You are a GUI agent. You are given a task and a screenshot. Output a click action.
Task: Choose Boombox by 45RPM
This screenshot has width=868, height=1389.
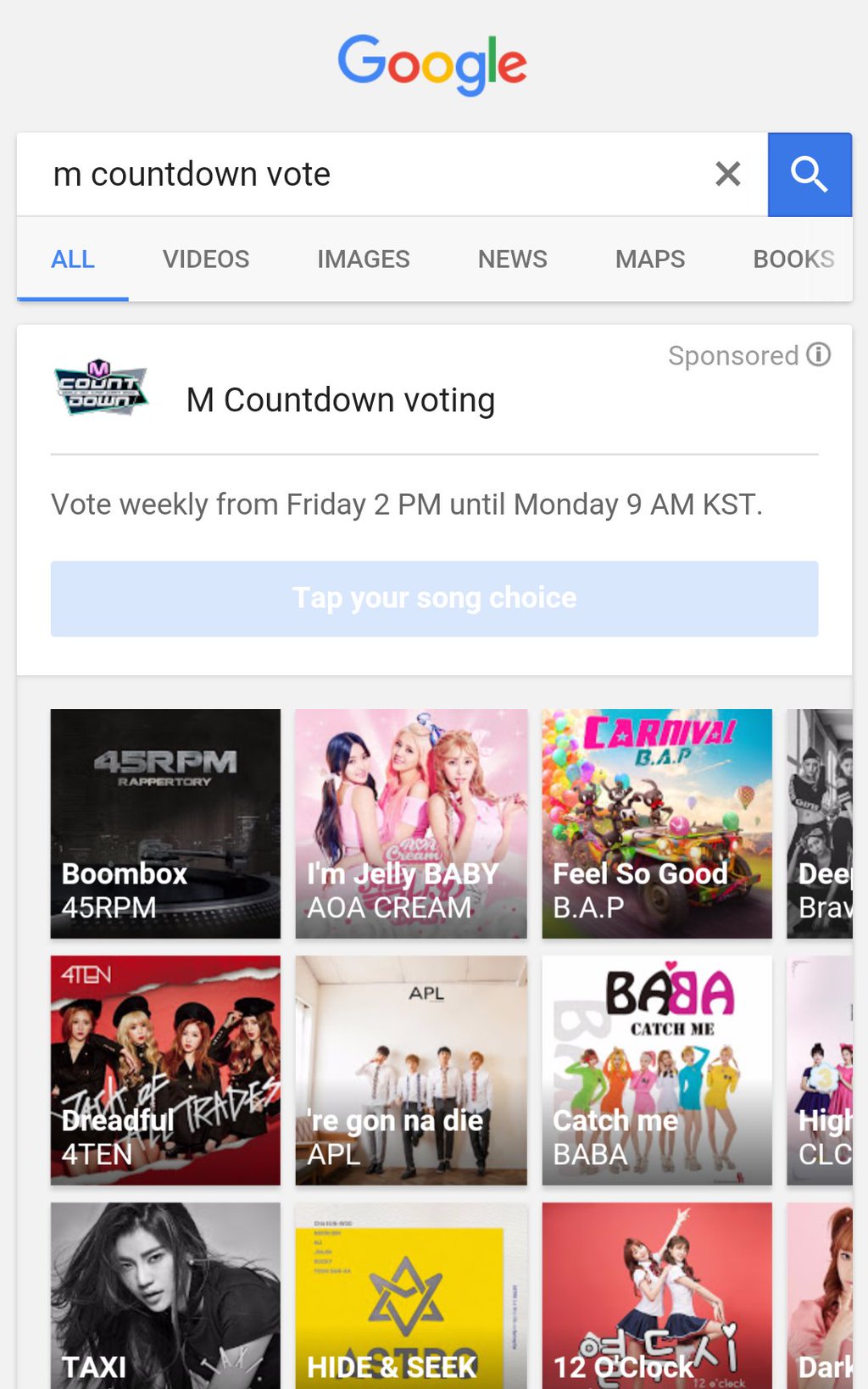165,823
